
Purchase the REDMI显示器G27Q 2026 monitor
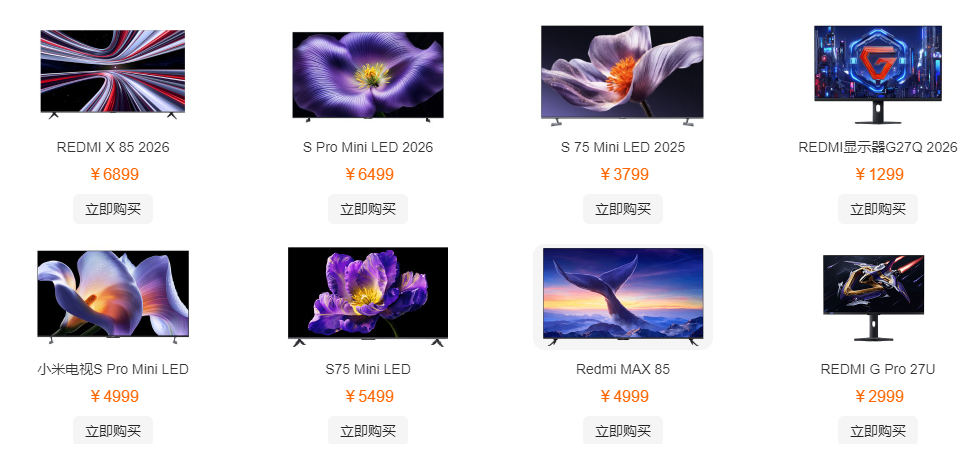coord(878,209)
